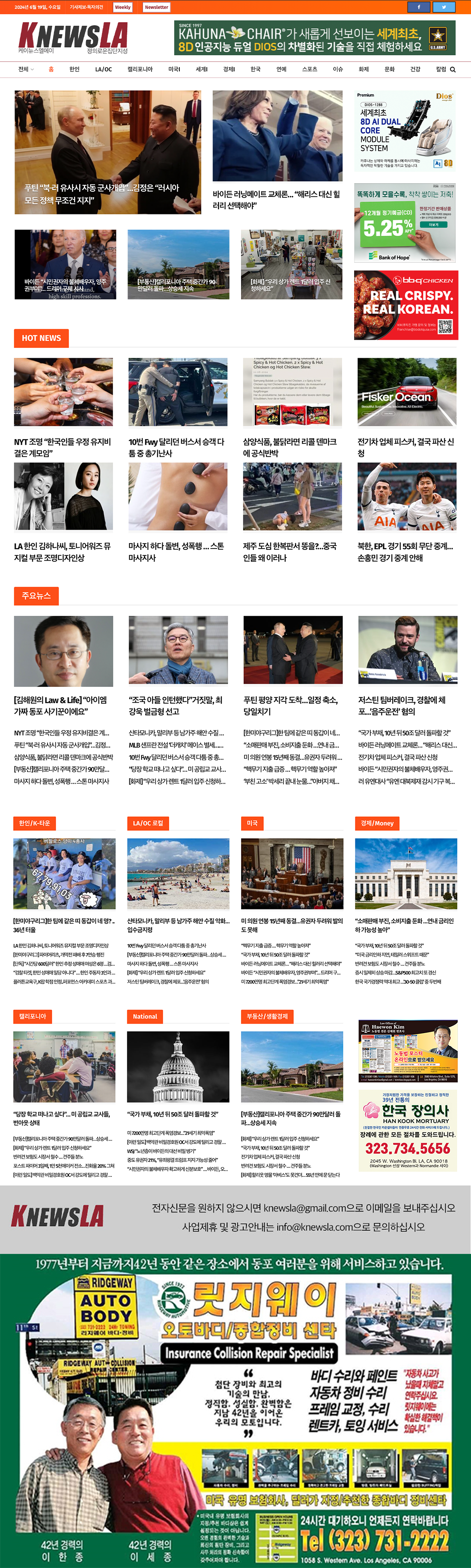Open the 경제/Money category label
This screenshot has width=471, height=1568.
[377, 823]
